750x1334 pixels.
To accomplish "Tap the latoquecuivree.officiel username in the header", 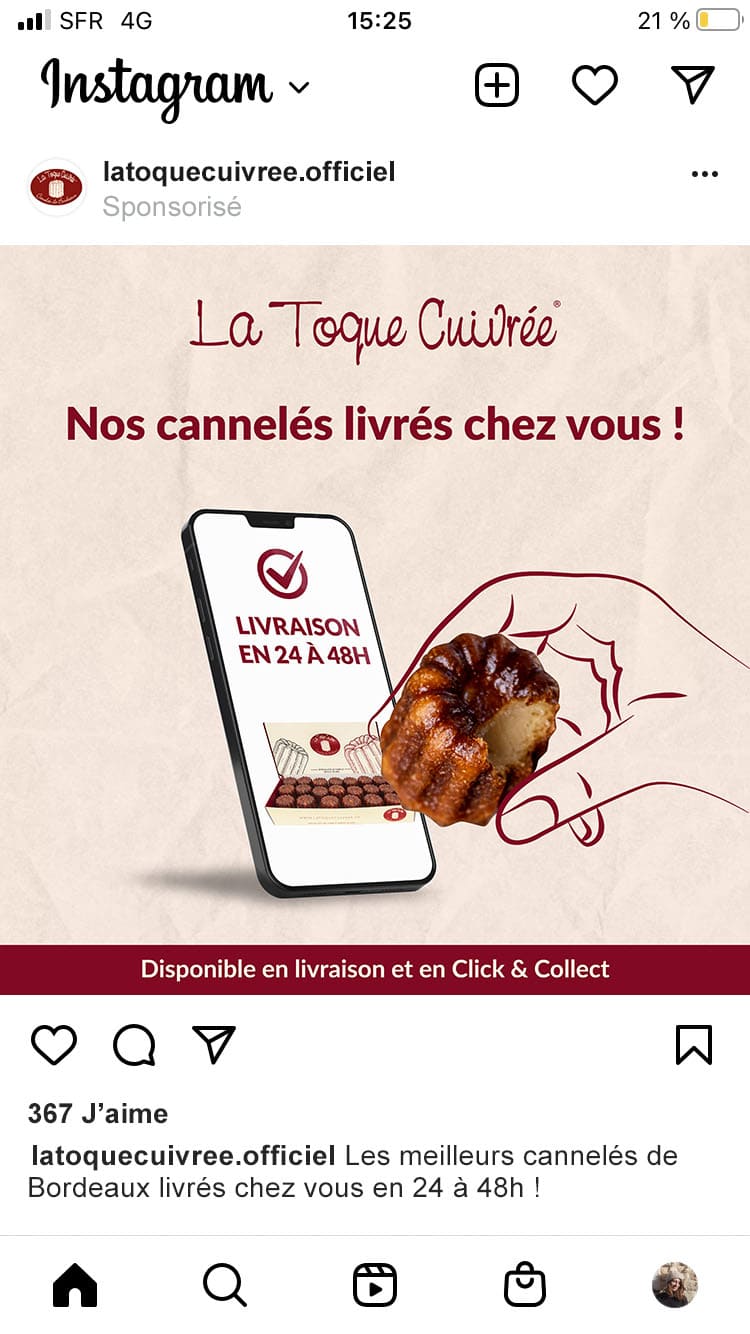I will click(x=249, y=172).
